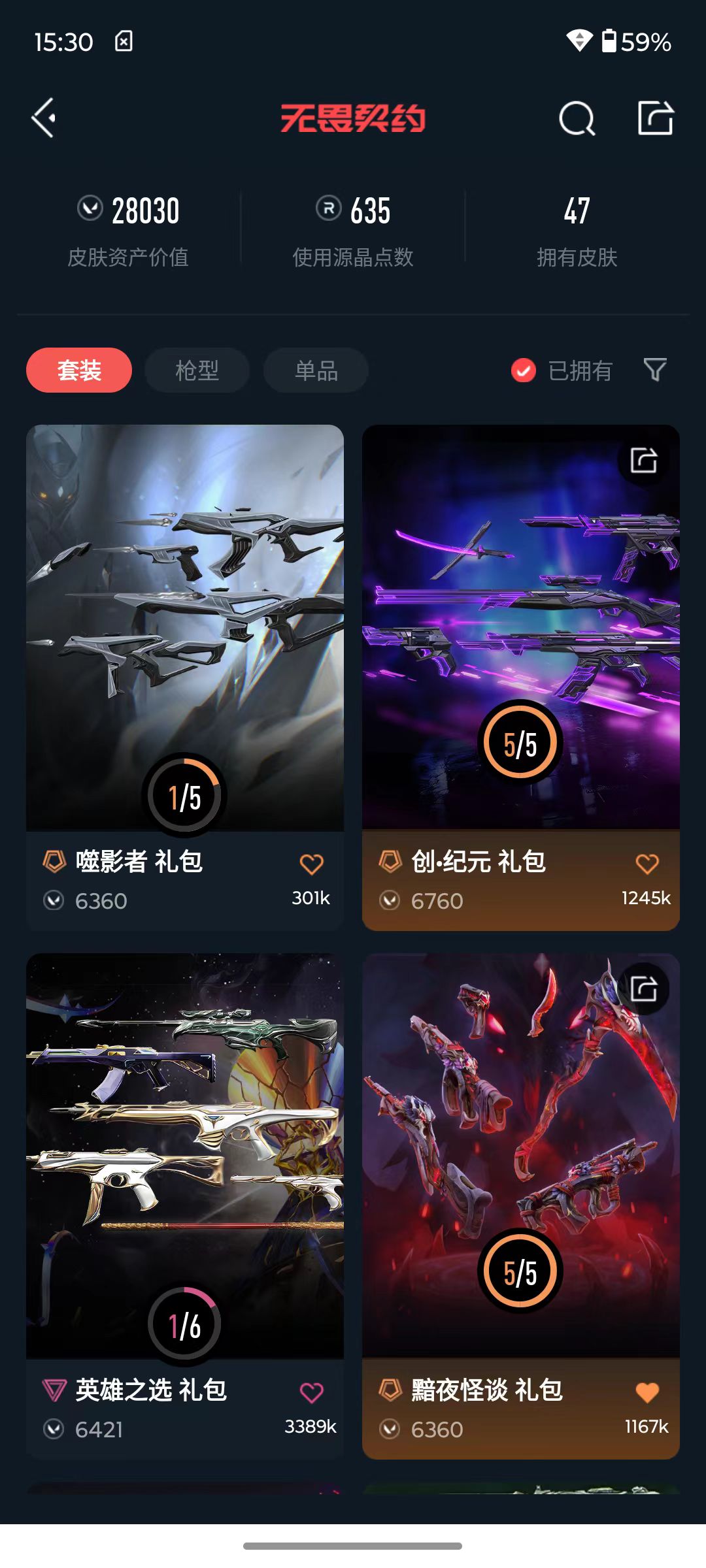Like the 噬影者 礼包 bundle
The image size is (706, 1568).
pos(312,864)
